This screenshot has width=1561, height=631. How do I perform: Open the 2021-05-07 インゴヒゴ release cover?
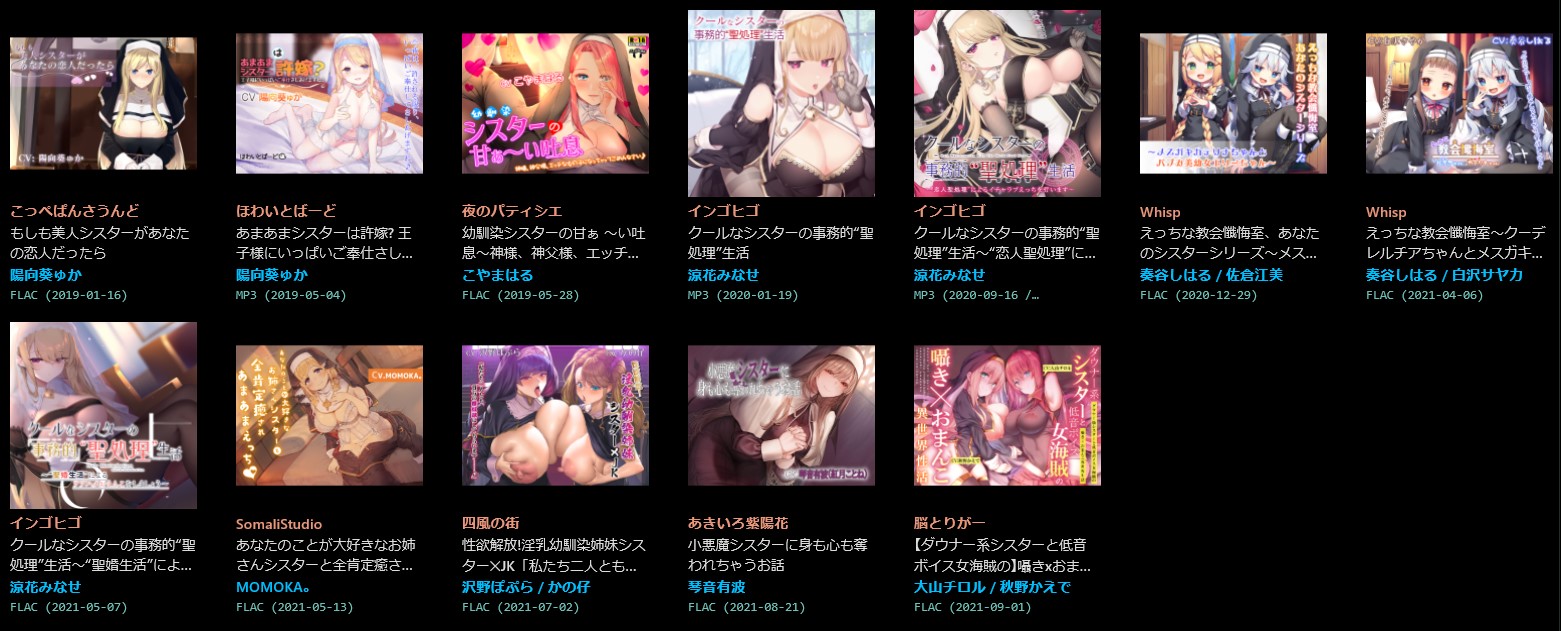pyautogui.click(x=103, y=415)
